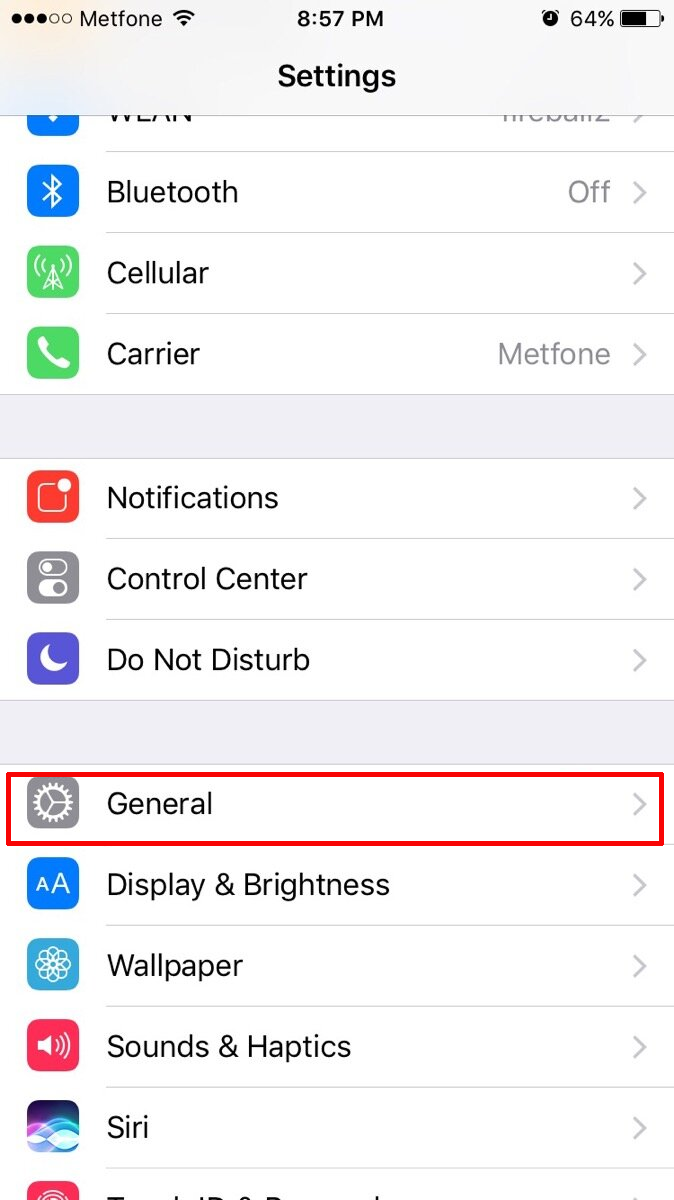Viewport: 674px width, 1200px height.
Task: Open Notifications settings
Action: 337,498
